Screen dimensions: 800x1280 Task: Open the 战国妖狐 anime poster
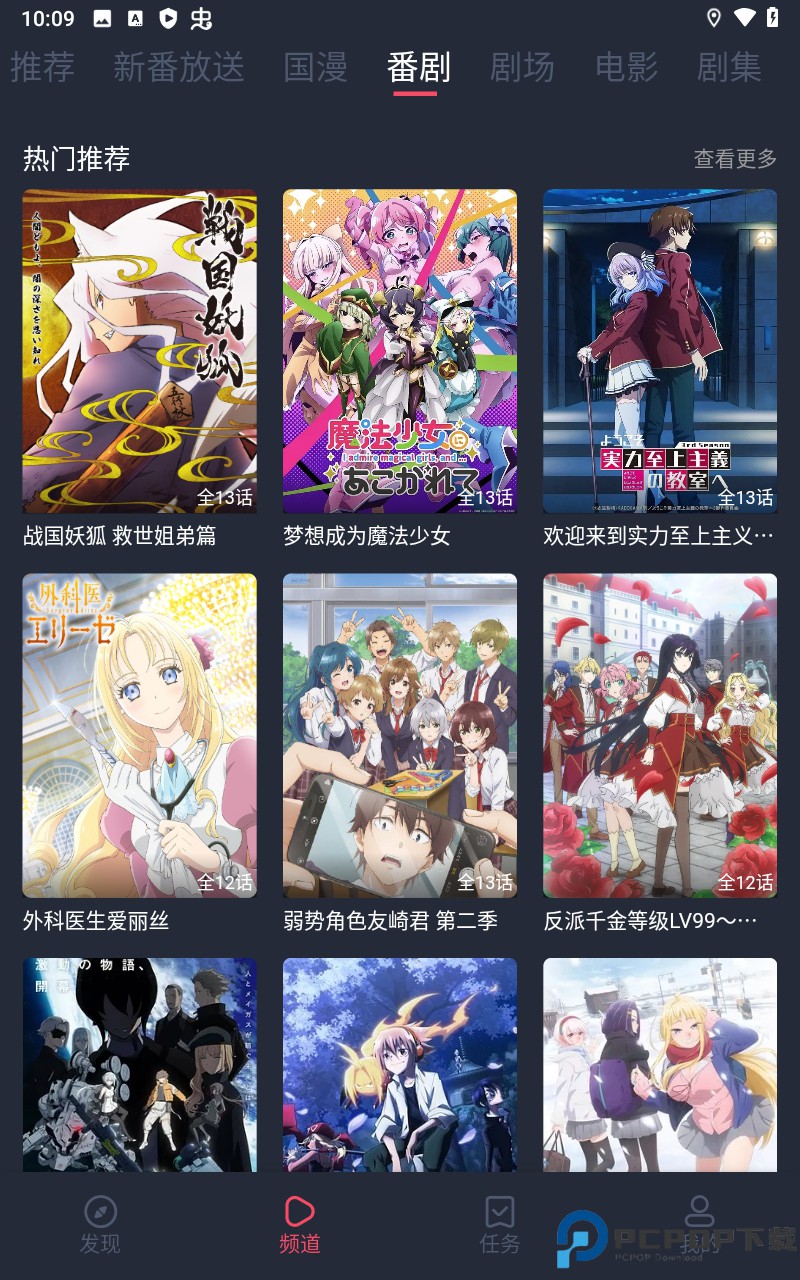pos(139,352)
